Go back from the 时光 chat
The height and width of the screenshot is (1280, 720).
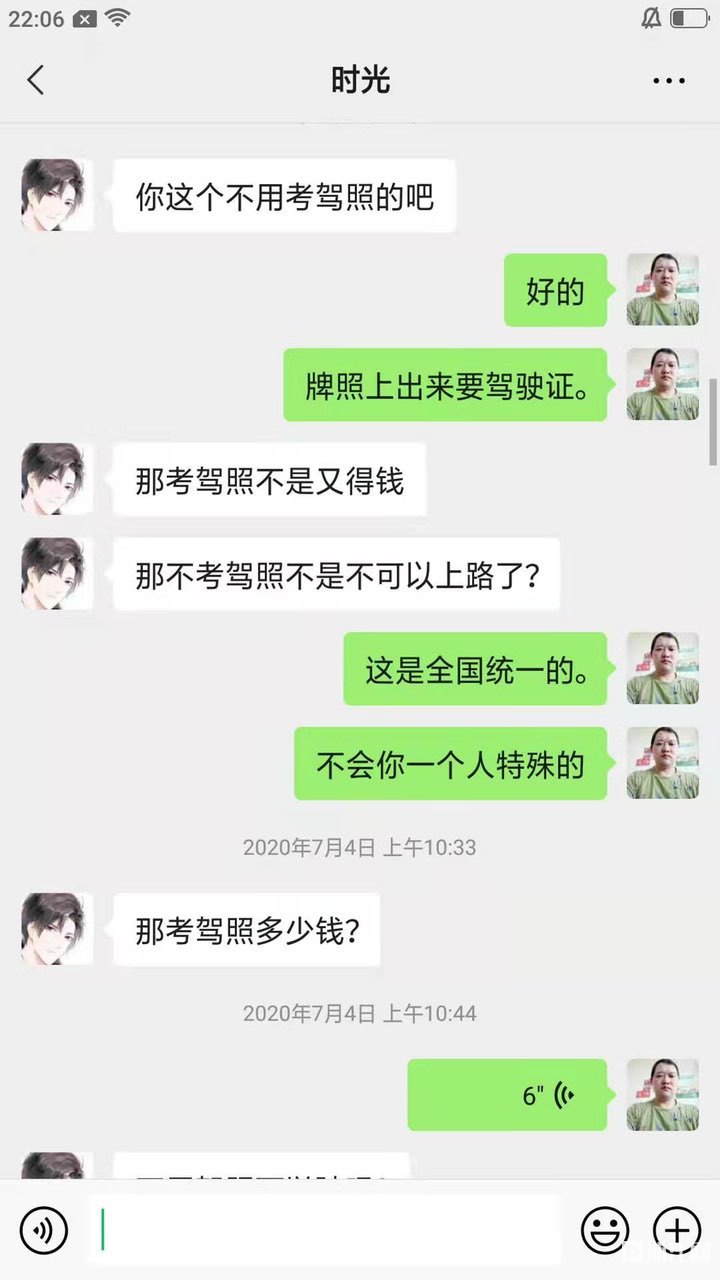(x=36, y=80)
